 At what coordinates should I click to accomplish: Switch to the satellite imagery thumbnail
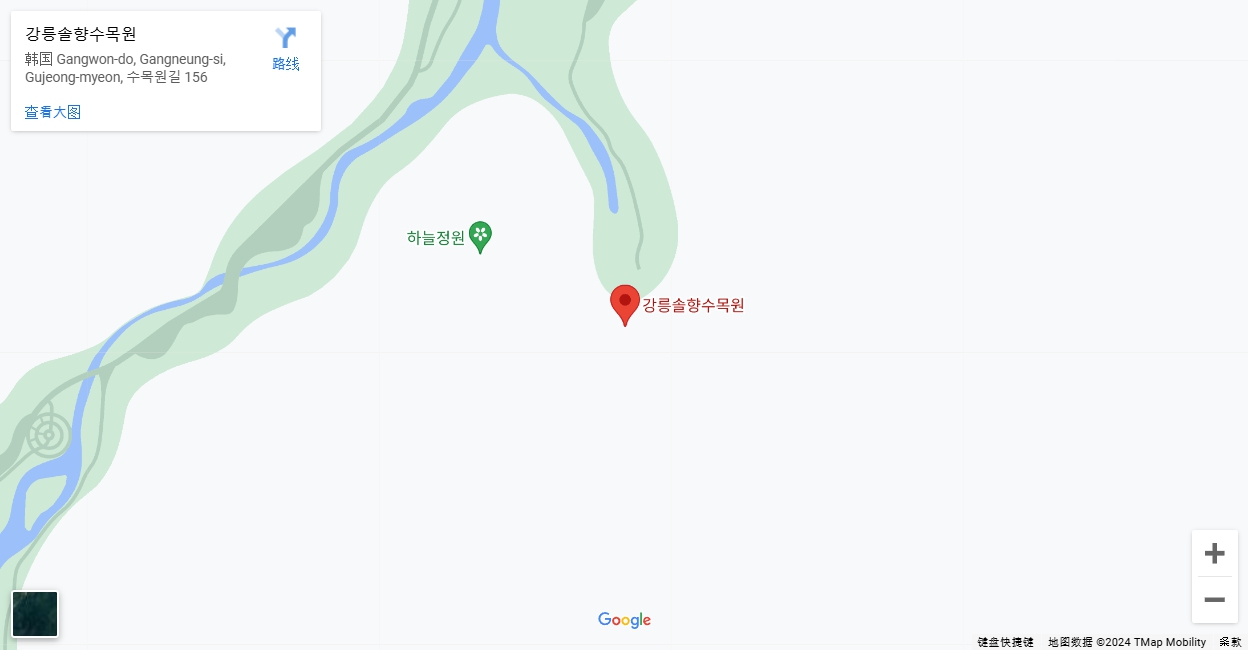pyautogui.click(x=35, y=614)
